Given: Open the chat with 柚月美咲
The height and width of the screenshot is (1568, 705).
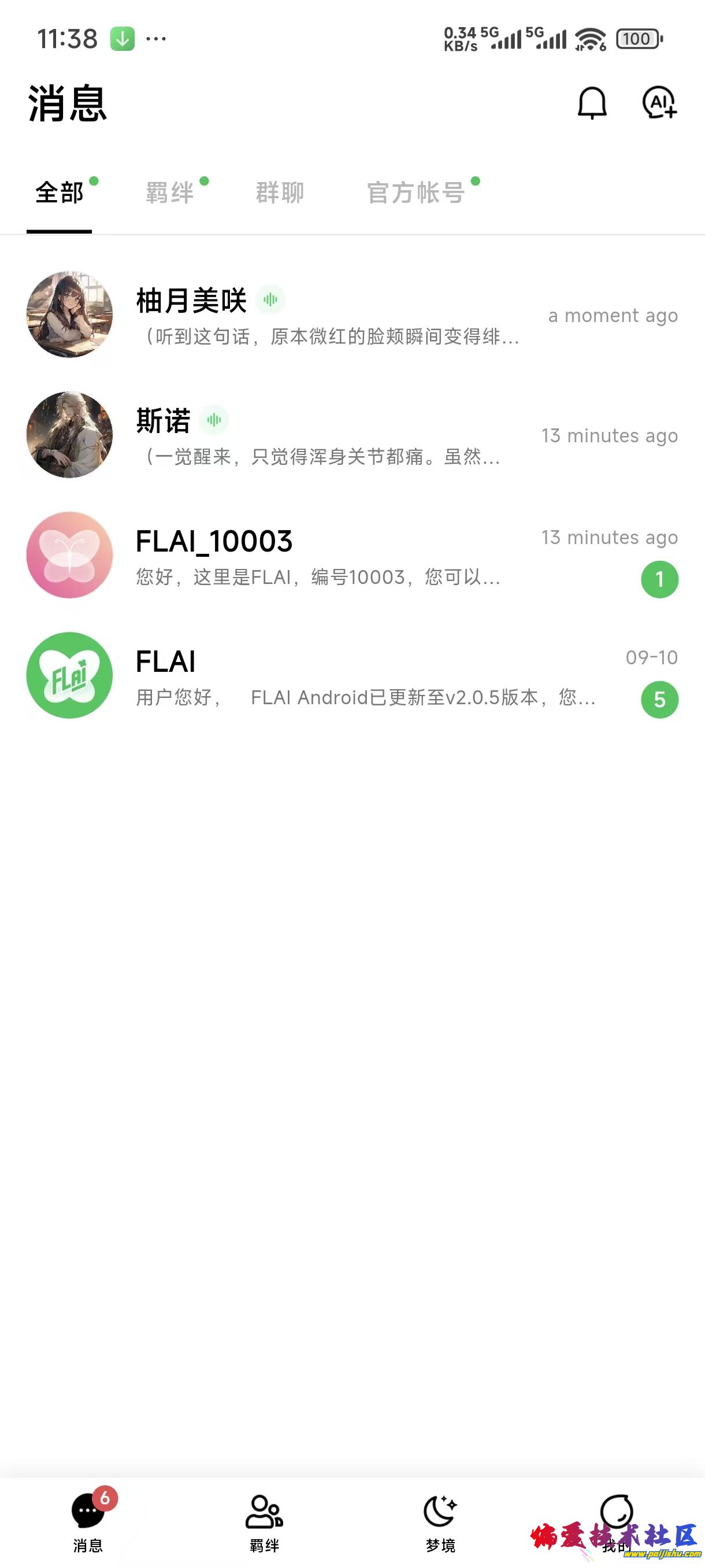Looking at the screenshot, I should (x=328, y=315).
